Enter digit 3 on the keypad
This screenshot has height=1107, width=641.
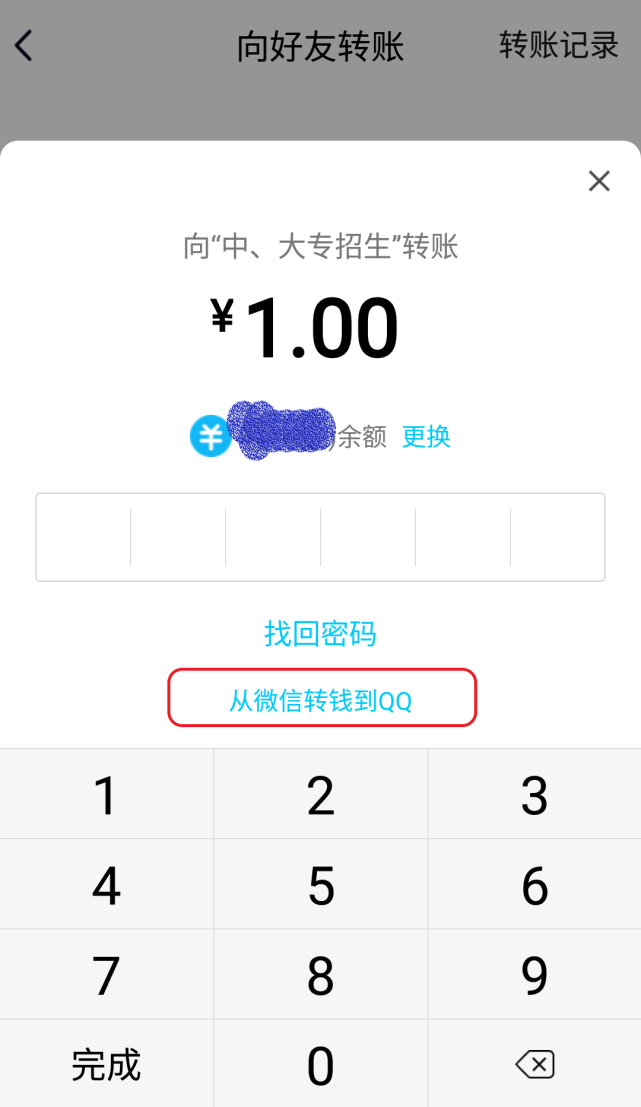534,795
